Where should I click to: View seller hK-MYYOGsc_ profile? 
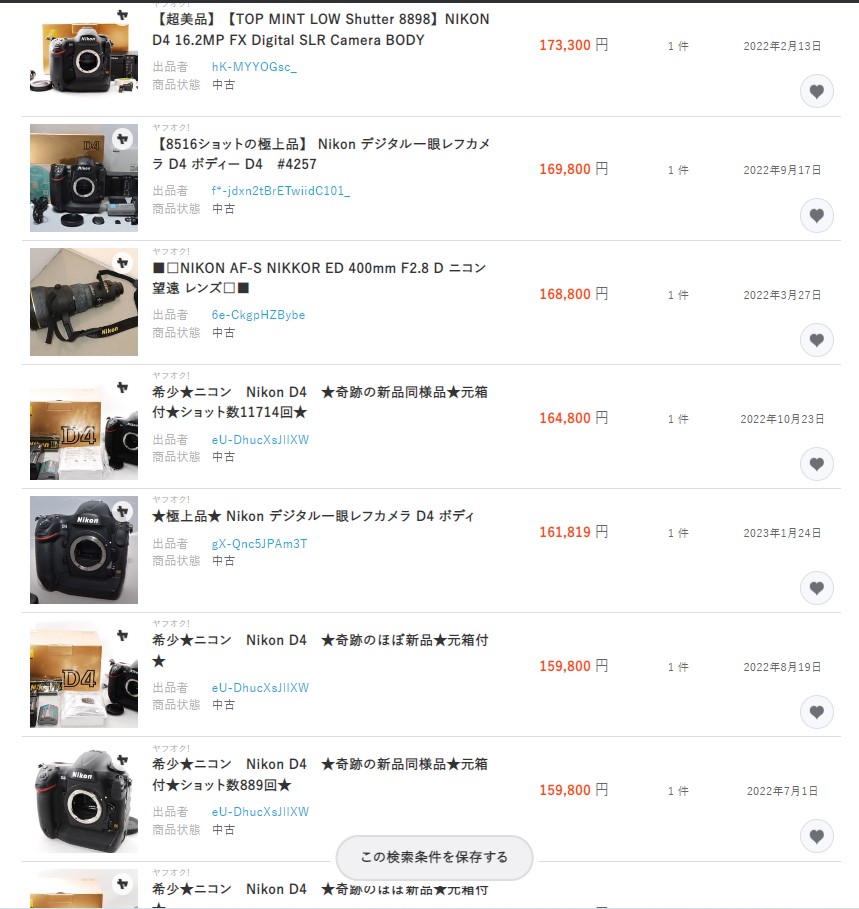[x=254, y=66]
